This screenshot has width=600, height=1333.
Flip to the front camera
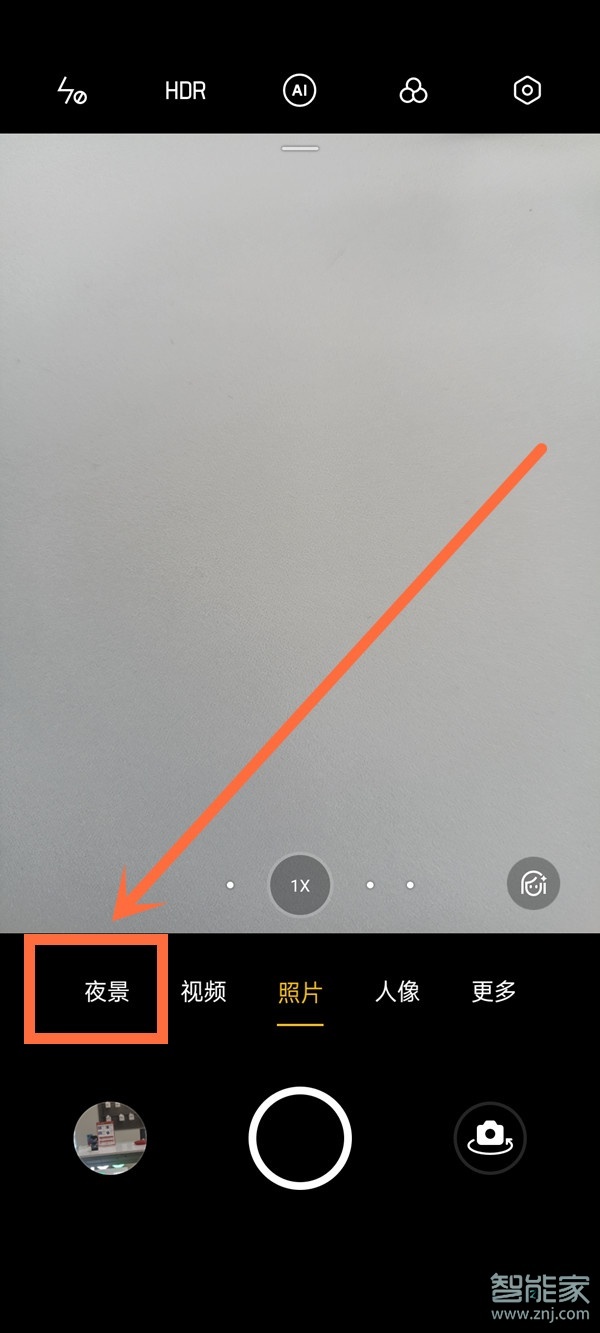coord(490,1138)
